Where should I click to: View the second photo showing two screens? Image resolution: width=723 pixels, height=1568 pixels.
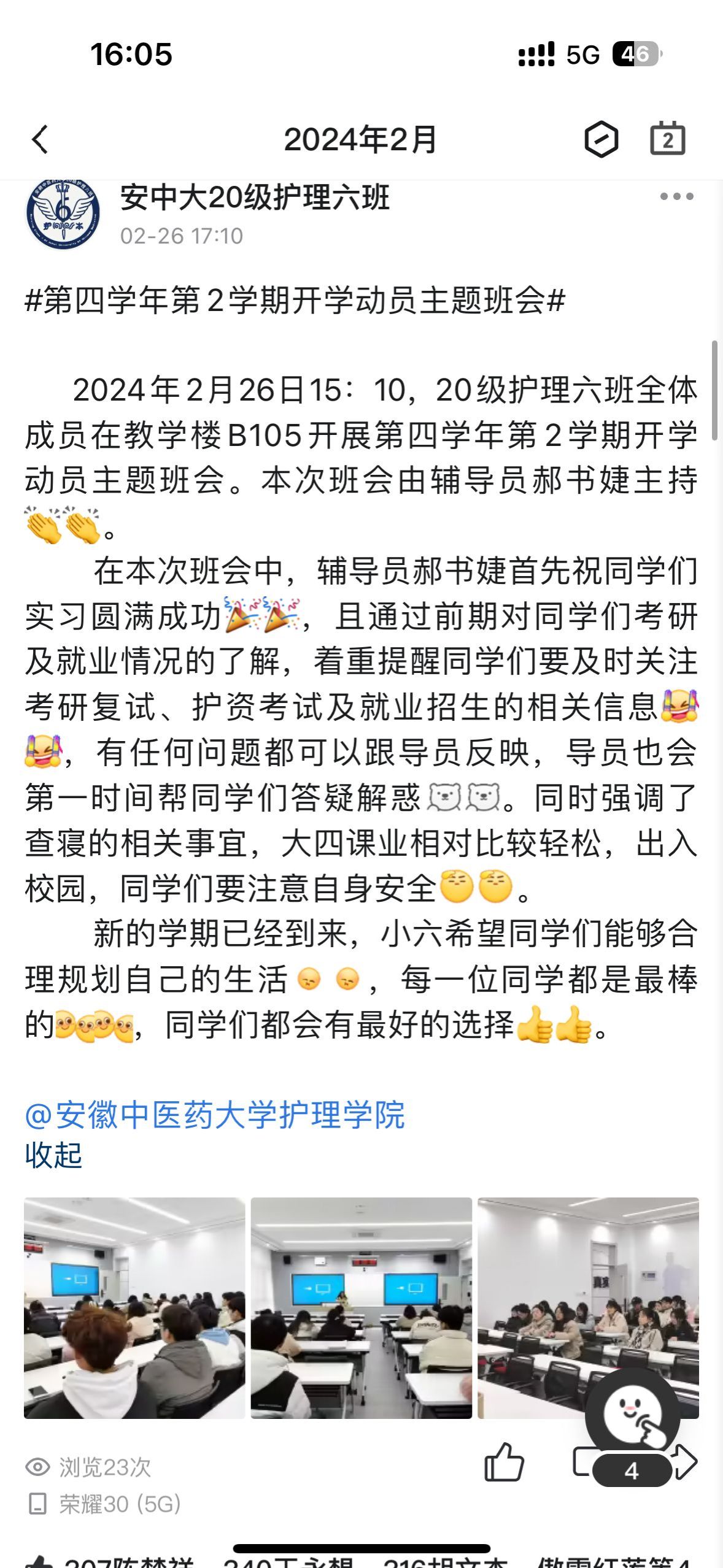click(x=361, y=1308)
